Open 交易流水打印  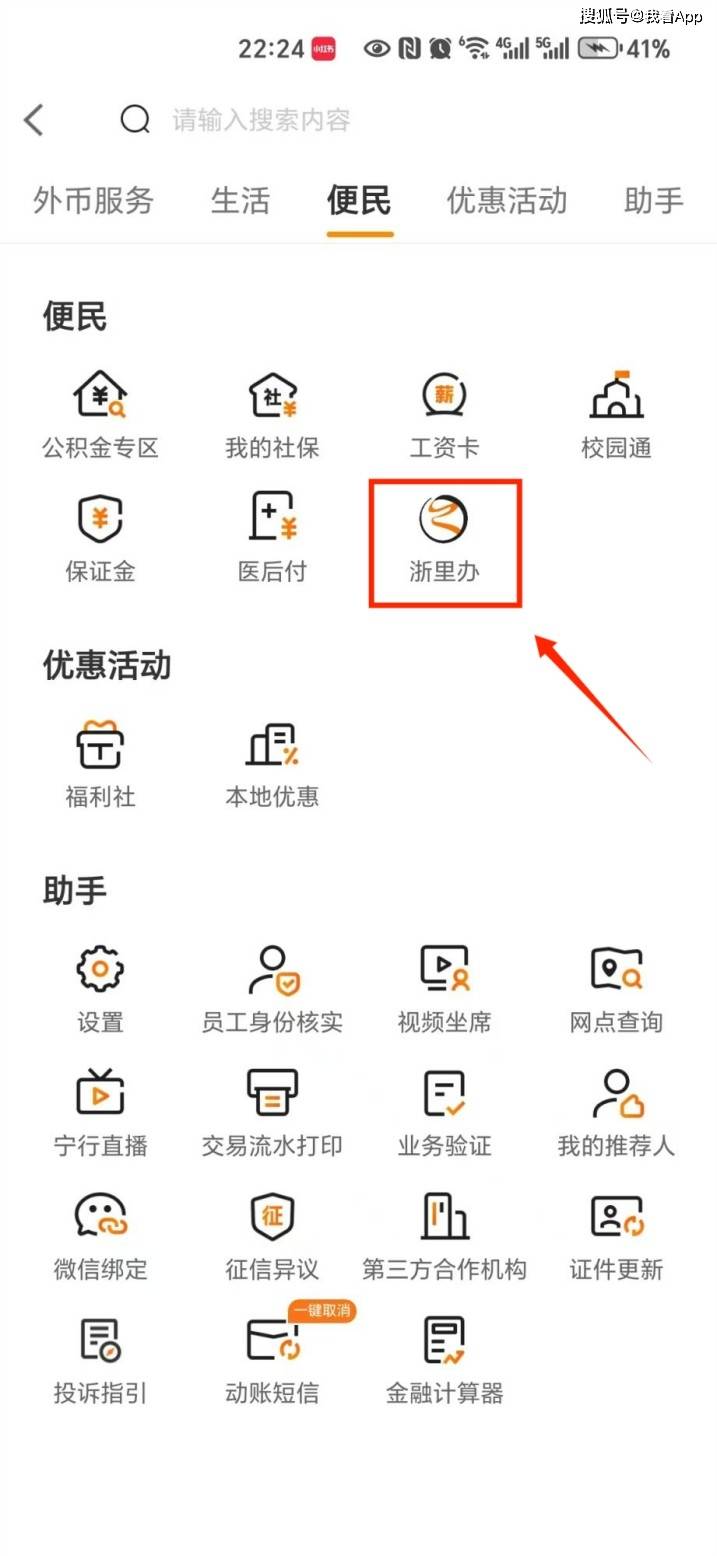(272, 1112)
